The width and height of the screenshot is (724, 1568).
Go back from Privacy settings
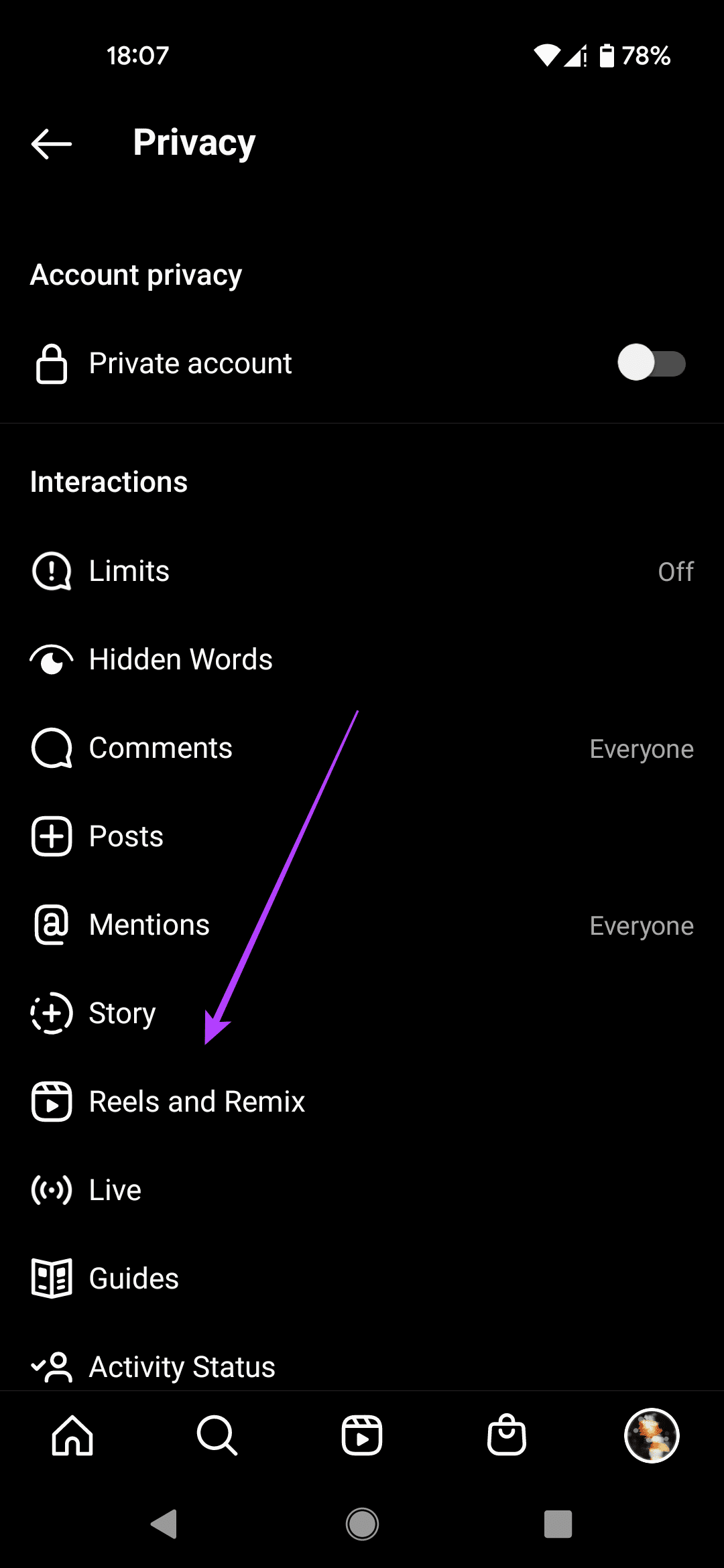pyautogui.click(x=52, y=143)
